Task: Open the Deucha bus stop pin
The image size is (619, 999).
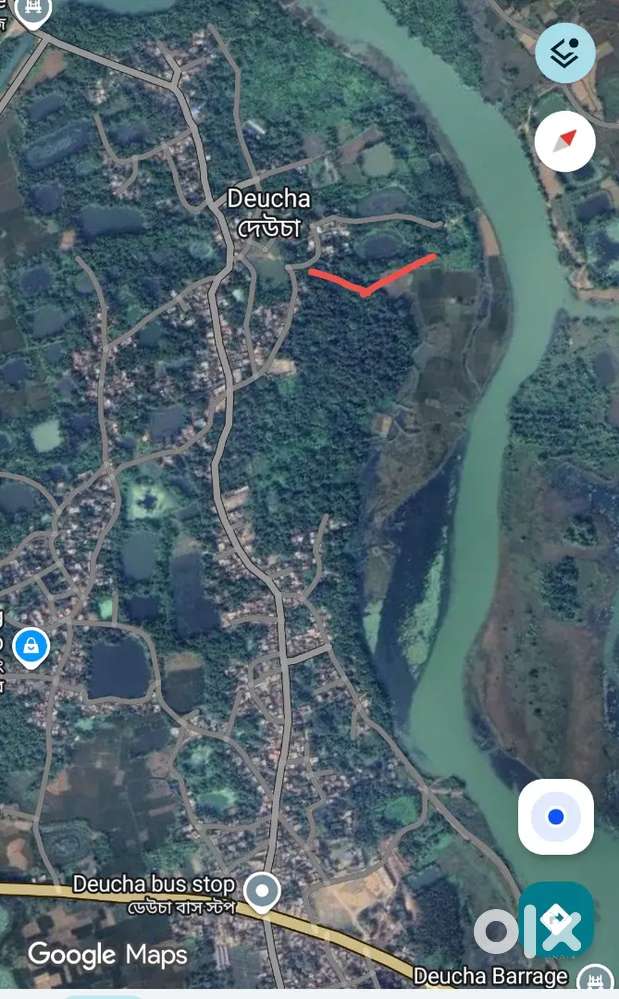Action: (x=262, y=890)
